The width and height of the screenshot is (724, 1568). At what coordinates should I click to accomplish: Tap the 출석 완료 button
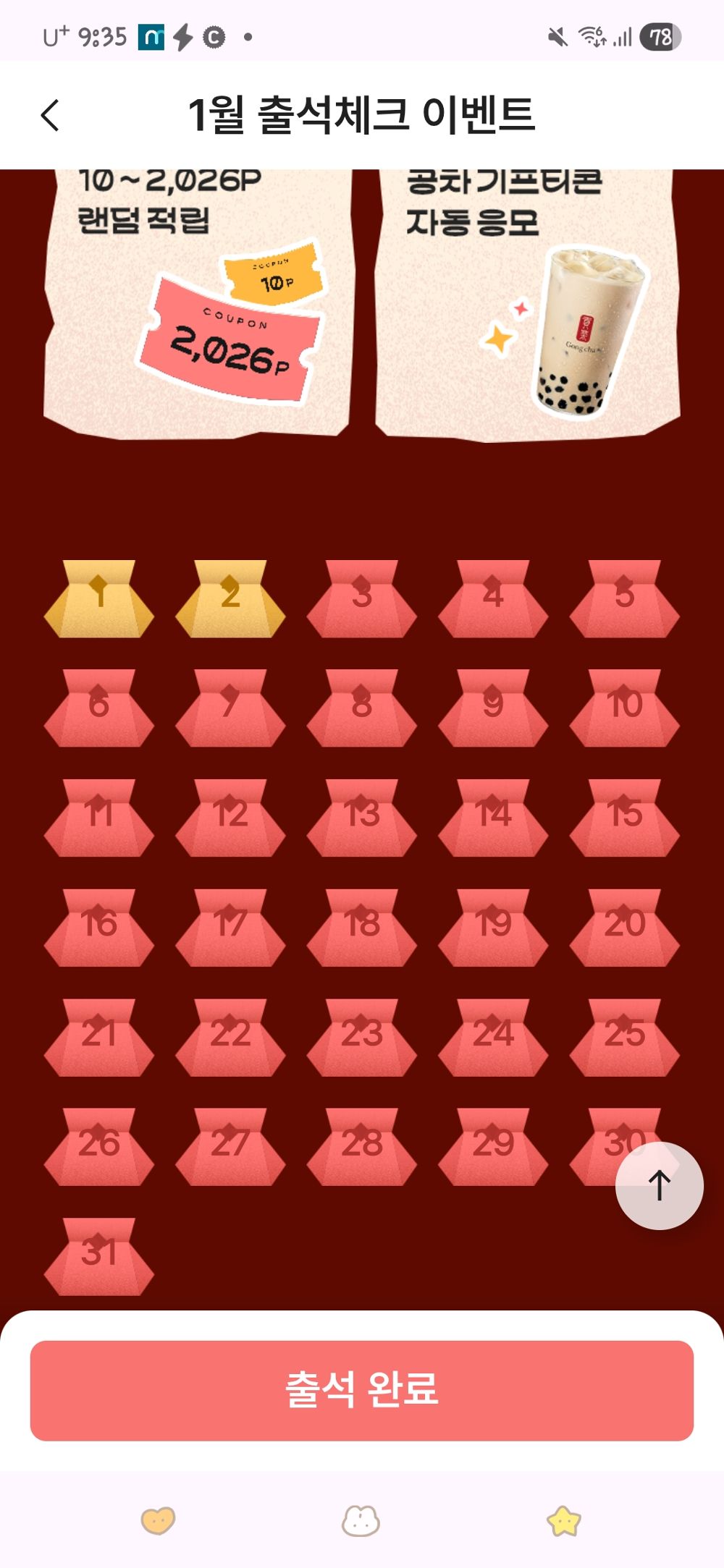click(x=362, y=1390)
